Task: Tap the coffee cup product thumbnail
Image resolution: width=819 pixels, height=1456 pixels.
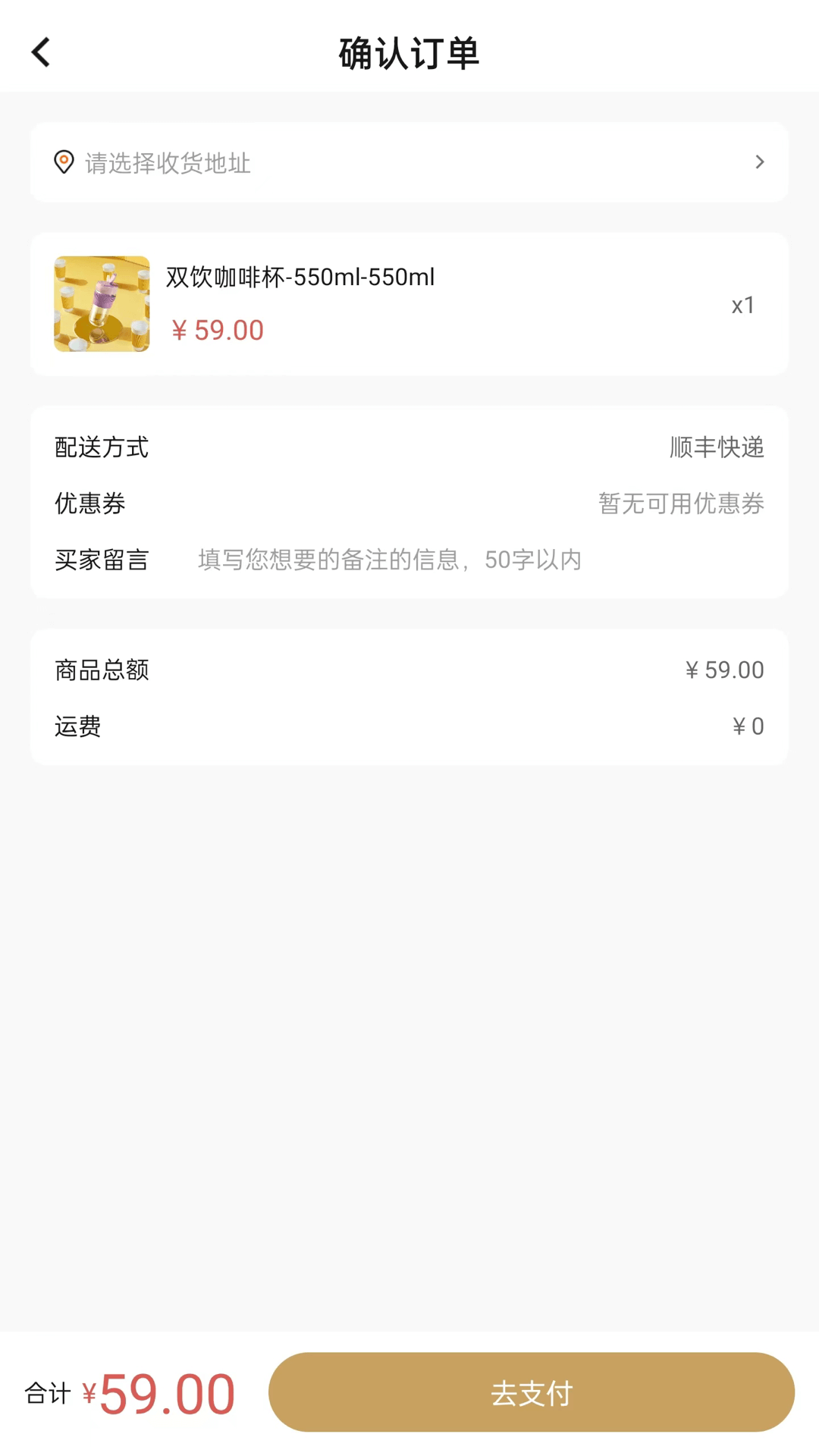Action: point(102,303)
